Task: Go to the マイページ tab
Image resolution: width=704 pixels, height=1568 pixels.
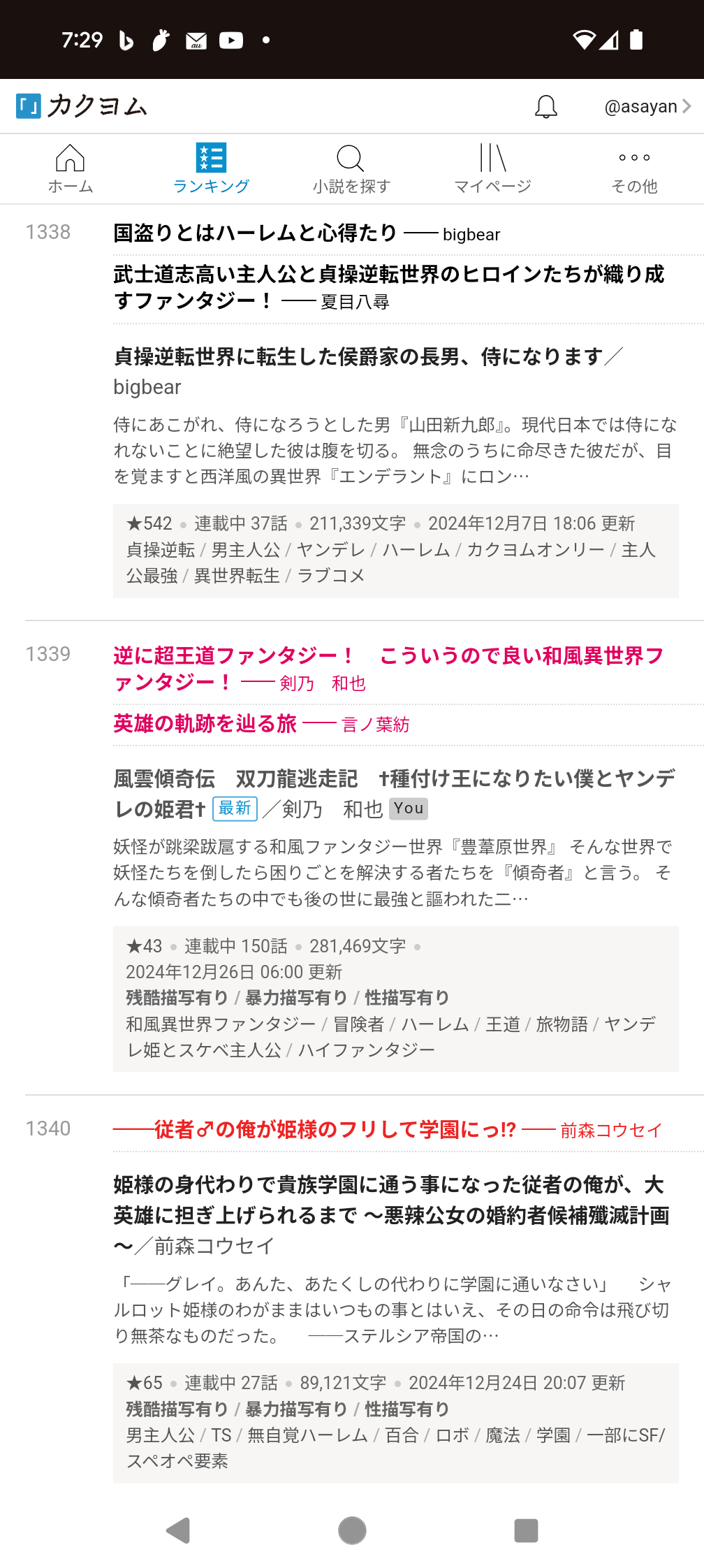Action: [x=492, y=168]
